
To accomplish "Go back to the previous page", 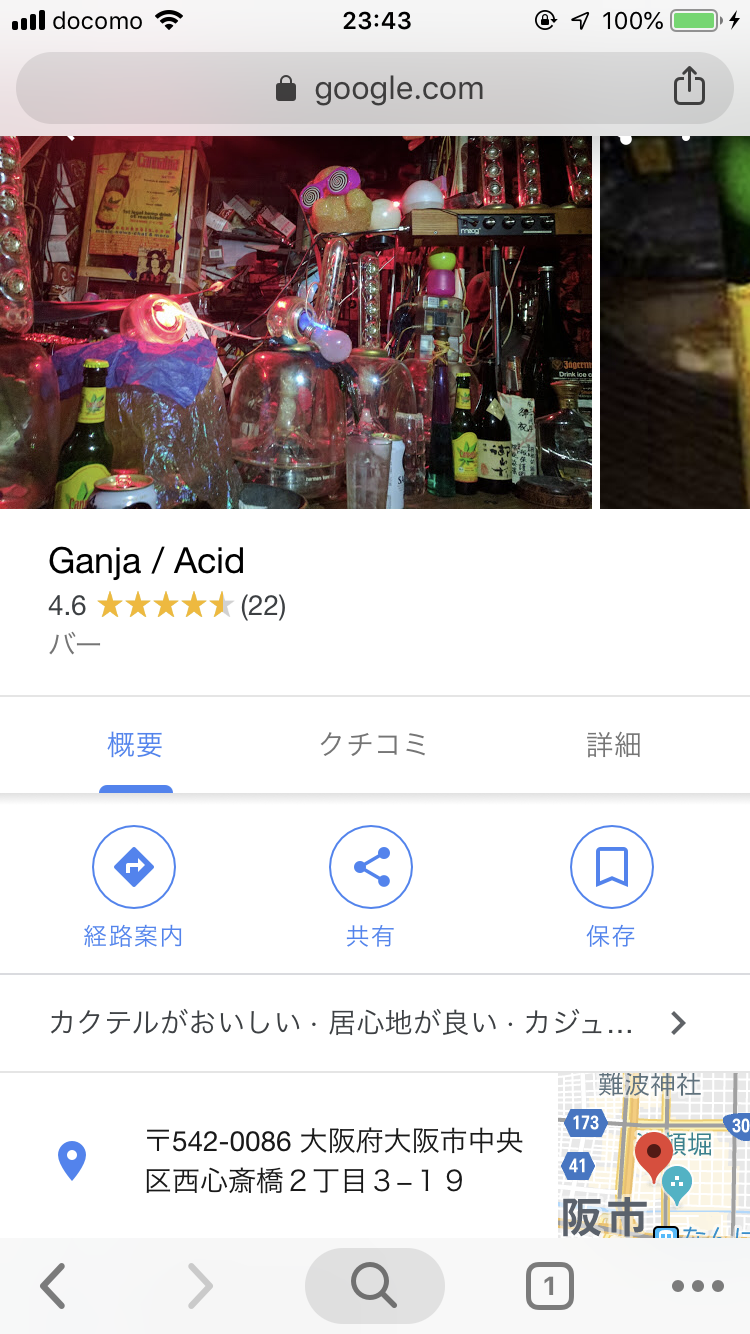I will click(53, 1285).
